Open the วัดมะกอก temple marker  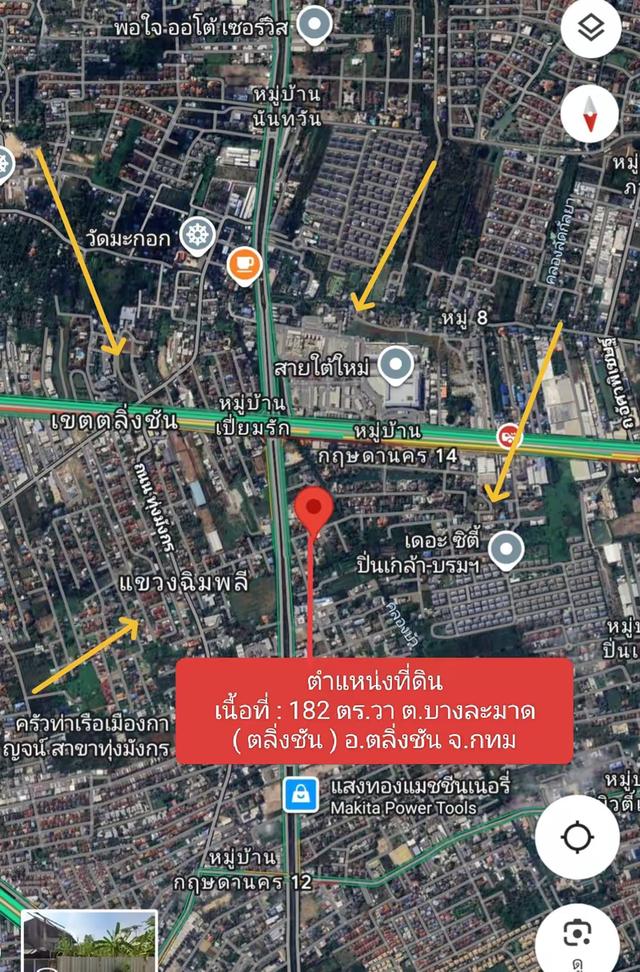pos(198,235)
